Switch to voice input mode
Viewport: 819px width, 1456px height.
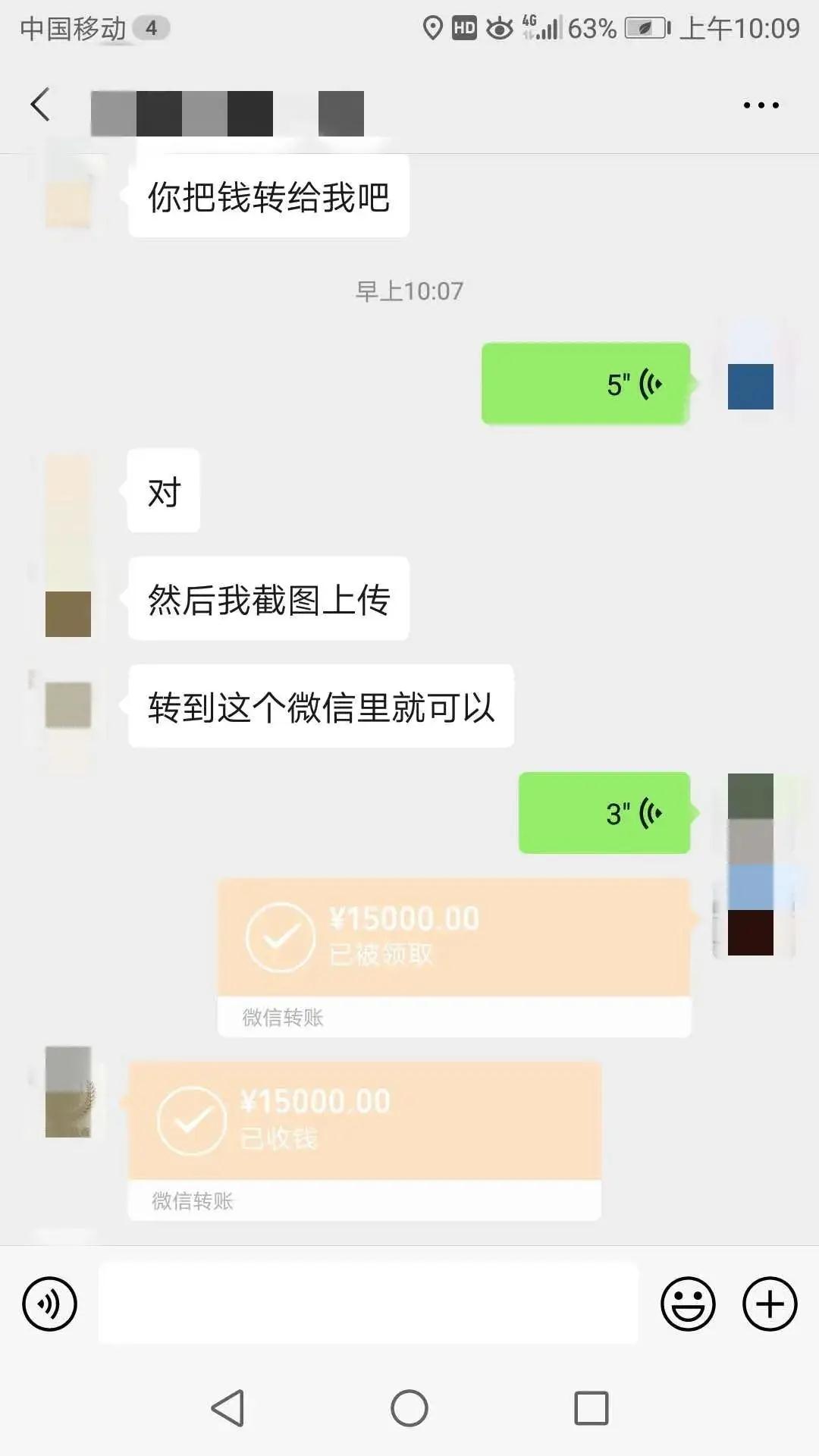coord(50,1304)
